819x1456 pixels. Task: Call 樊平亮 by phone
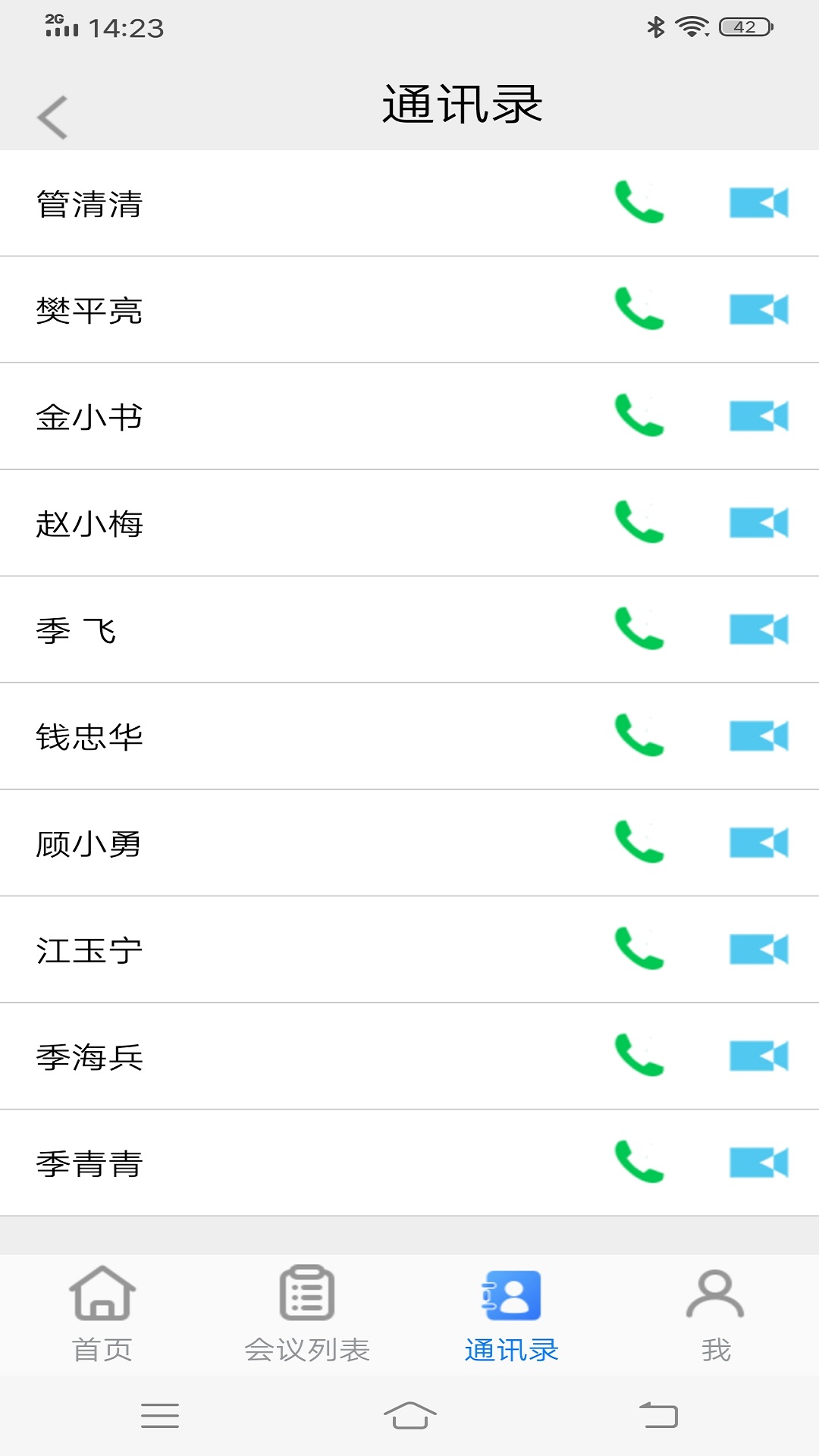(641, 310)
